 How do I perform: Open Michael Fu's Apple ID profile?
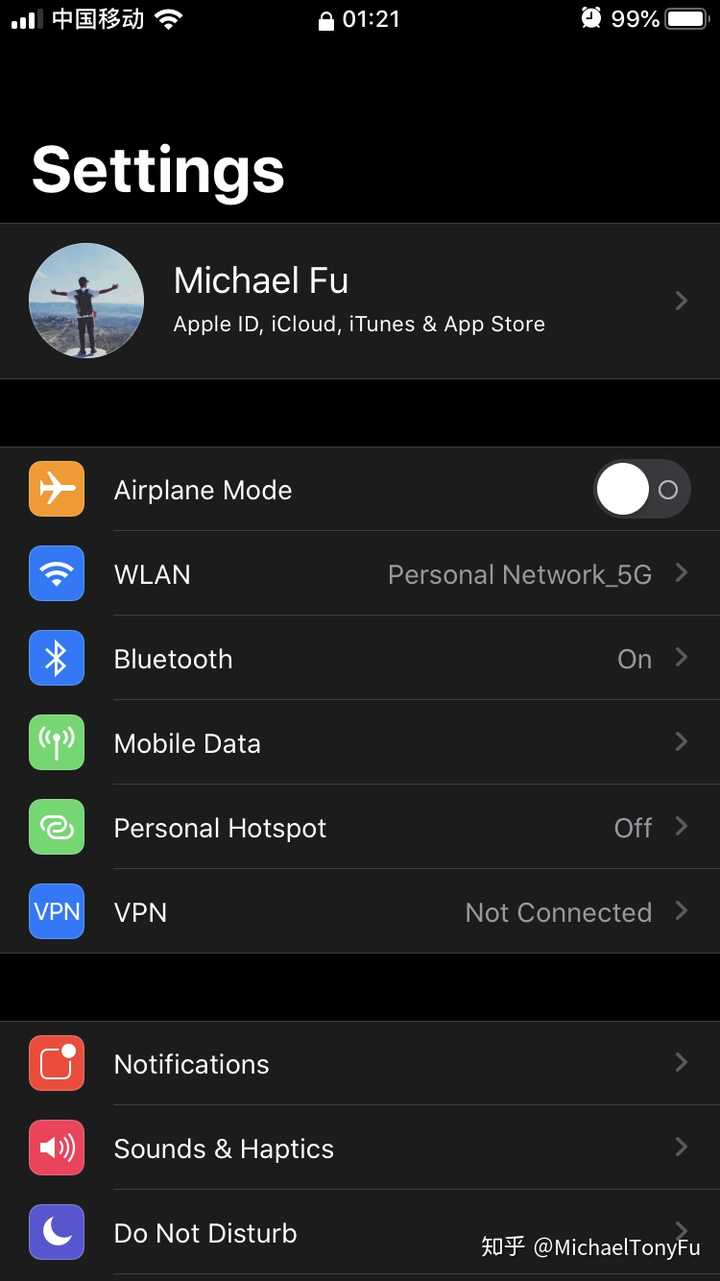click(x=360, y=301)
